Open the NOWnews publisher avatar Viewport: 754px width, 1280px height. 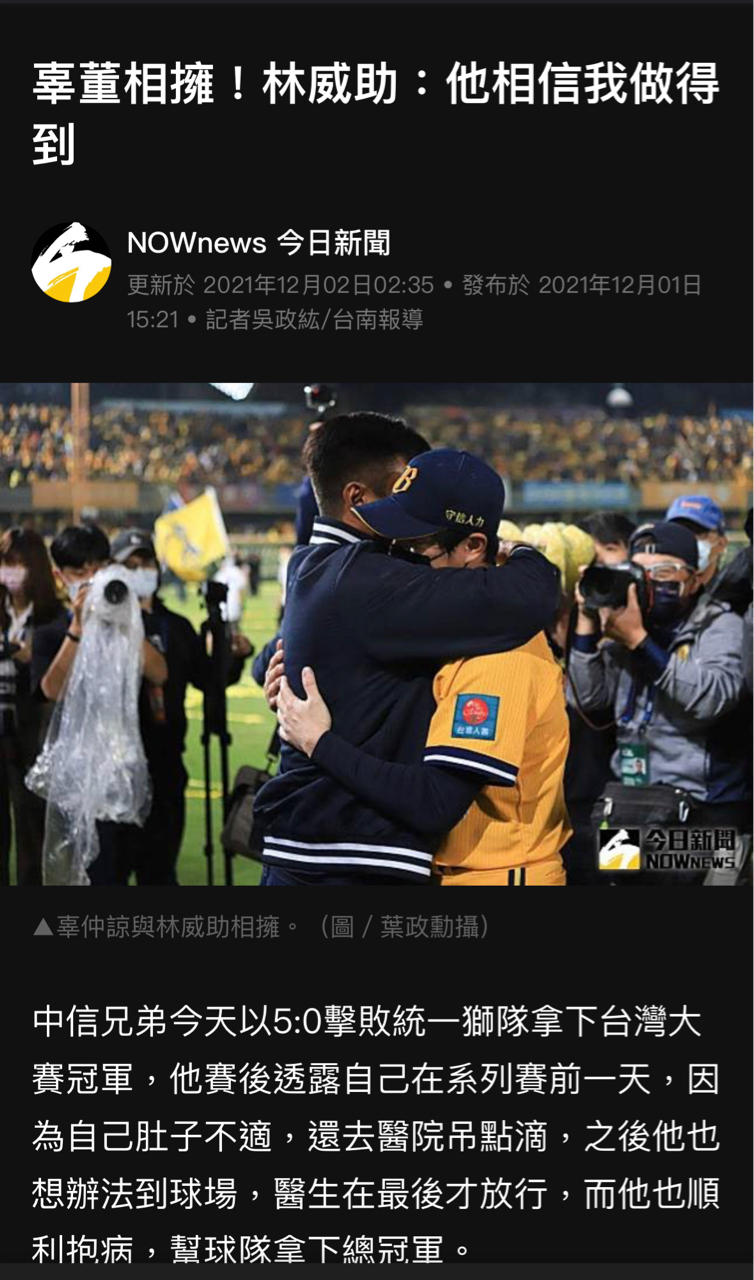(x=71, y=262)
